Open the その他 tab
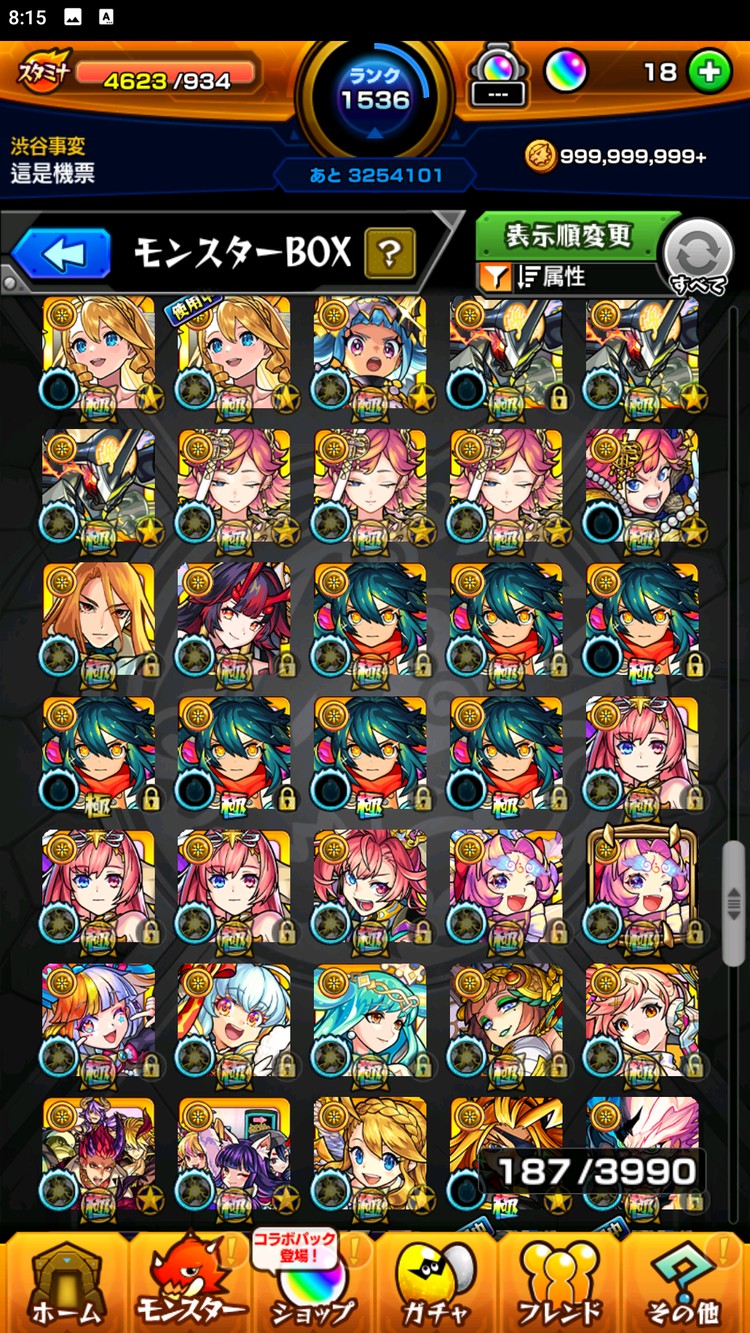The image size is (750, 1333). 685,1283
